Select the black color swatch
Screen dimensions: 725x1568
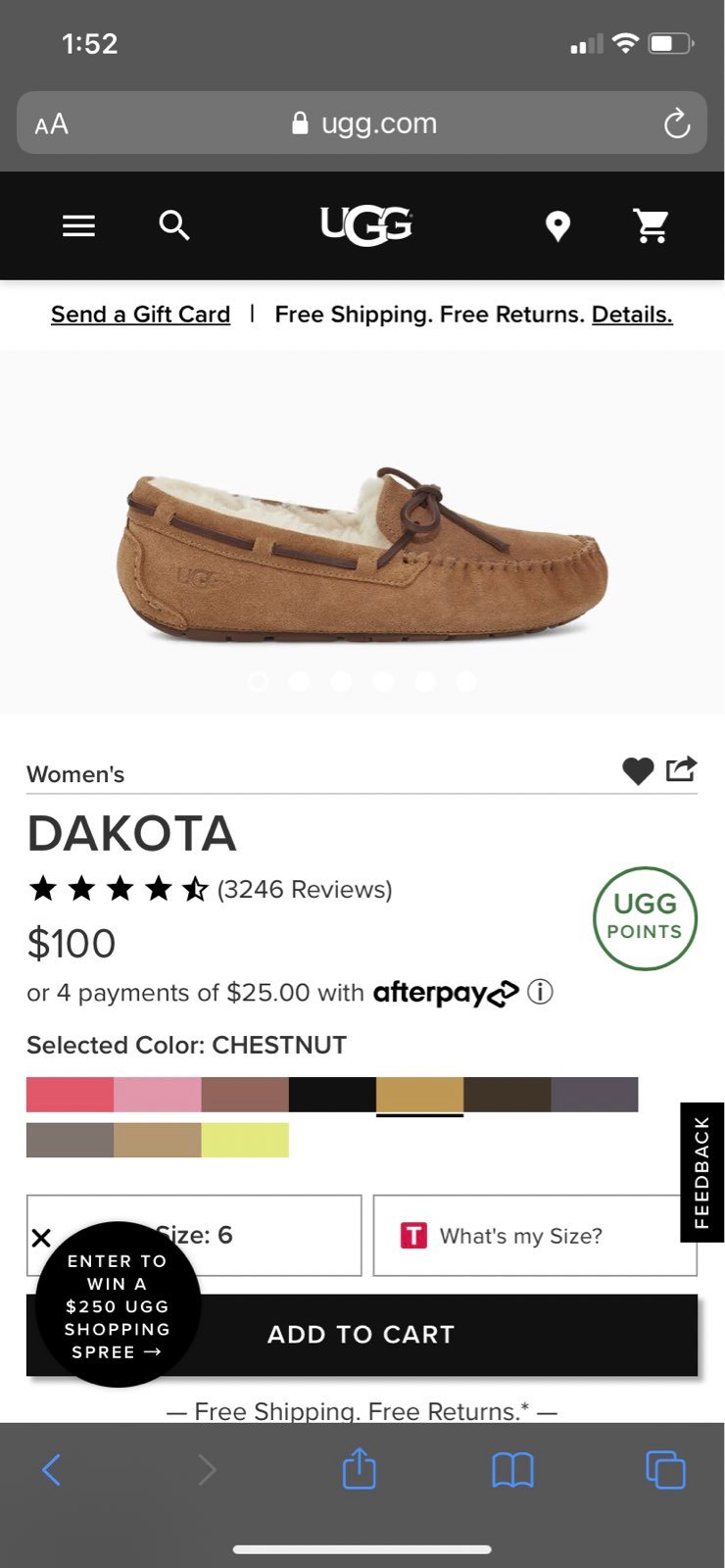tap(332, 1095)
